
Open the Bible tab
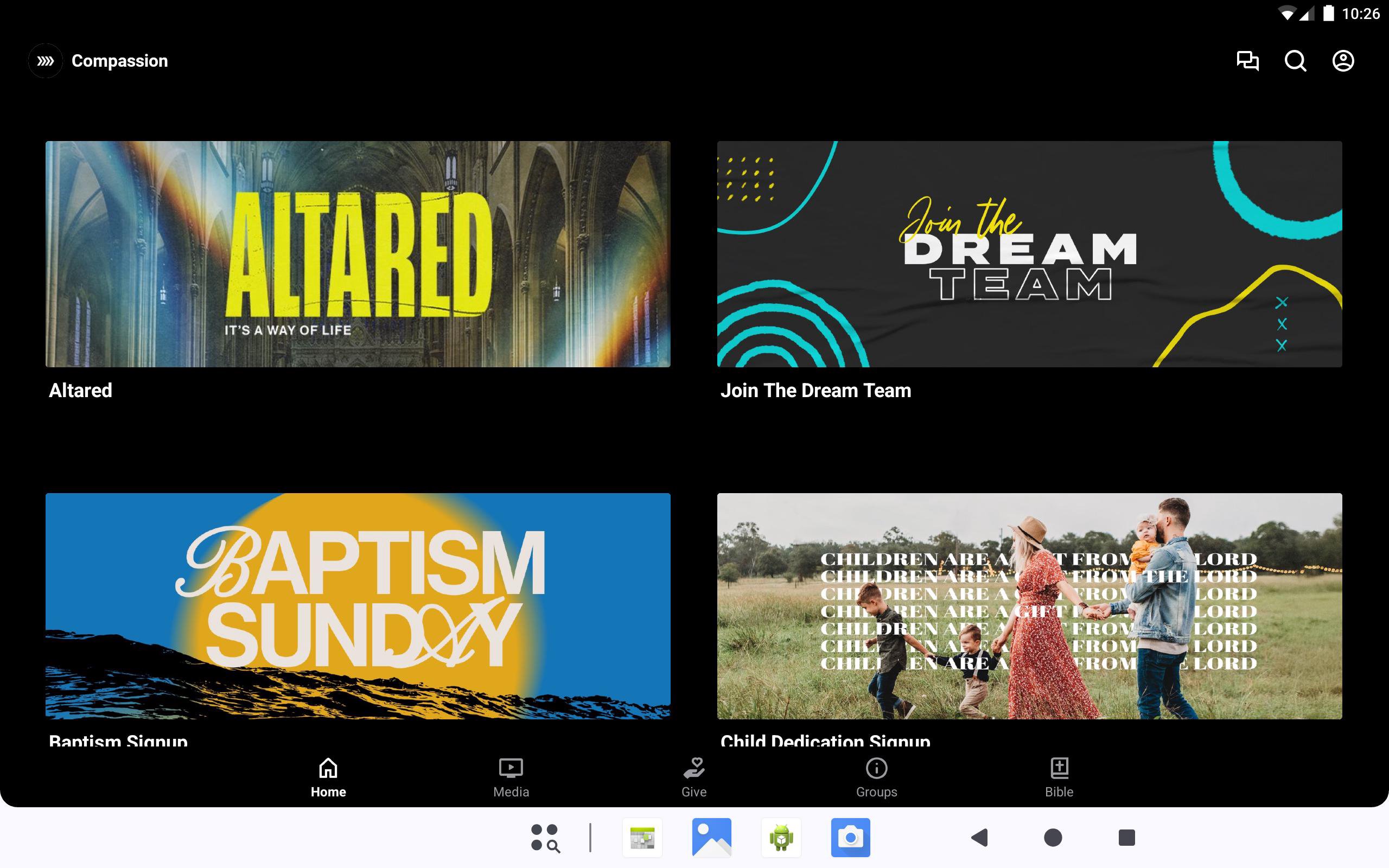tap(1059, 777)
